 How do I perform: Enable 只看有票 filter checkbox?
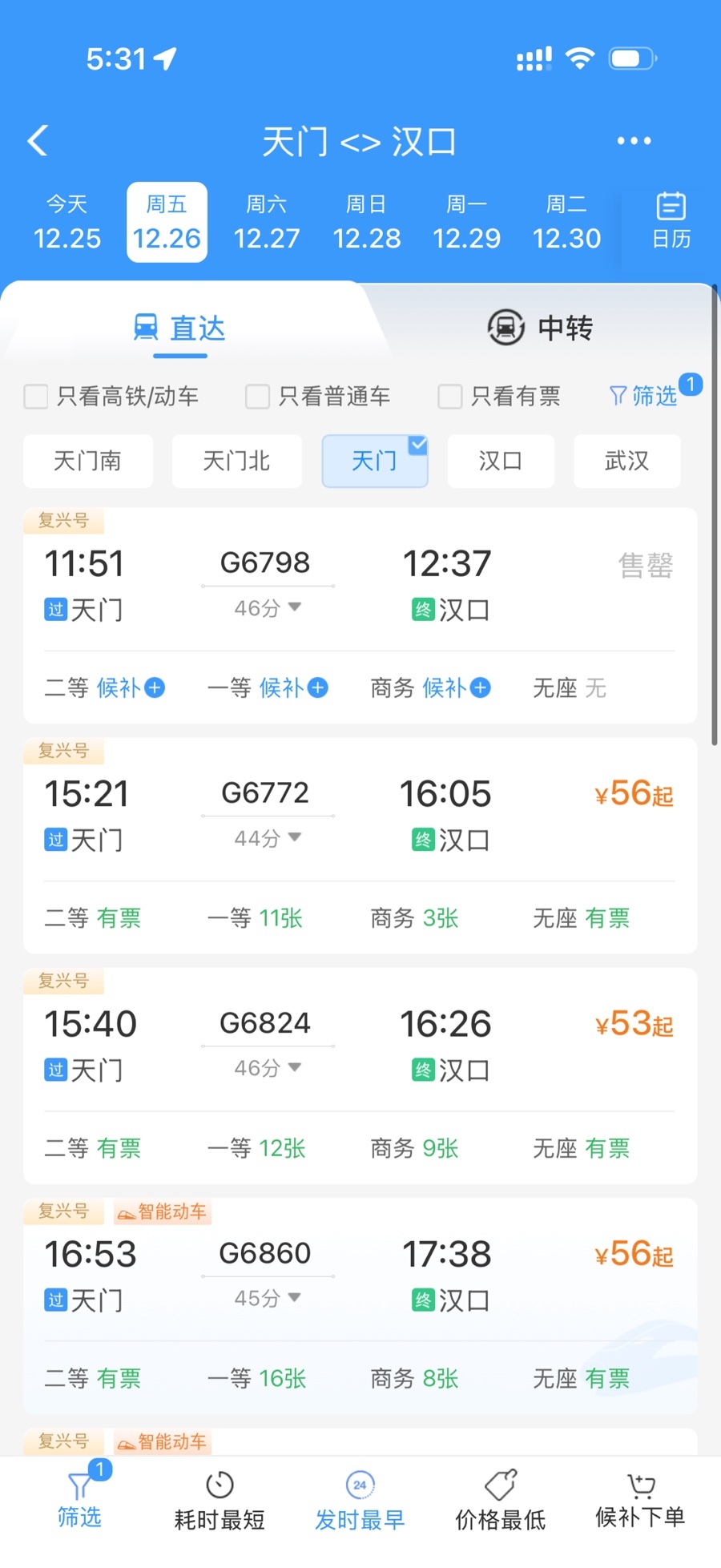pyautogui.click(x=450, y=397)
